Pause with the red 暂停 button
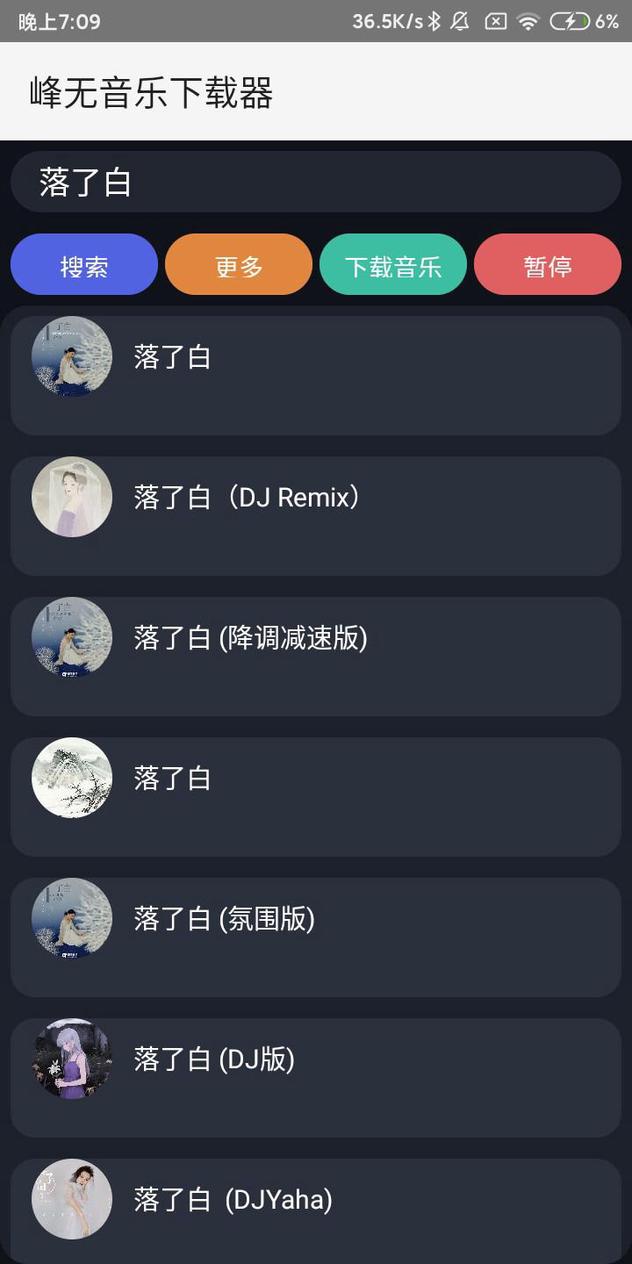 coord(548,265)
